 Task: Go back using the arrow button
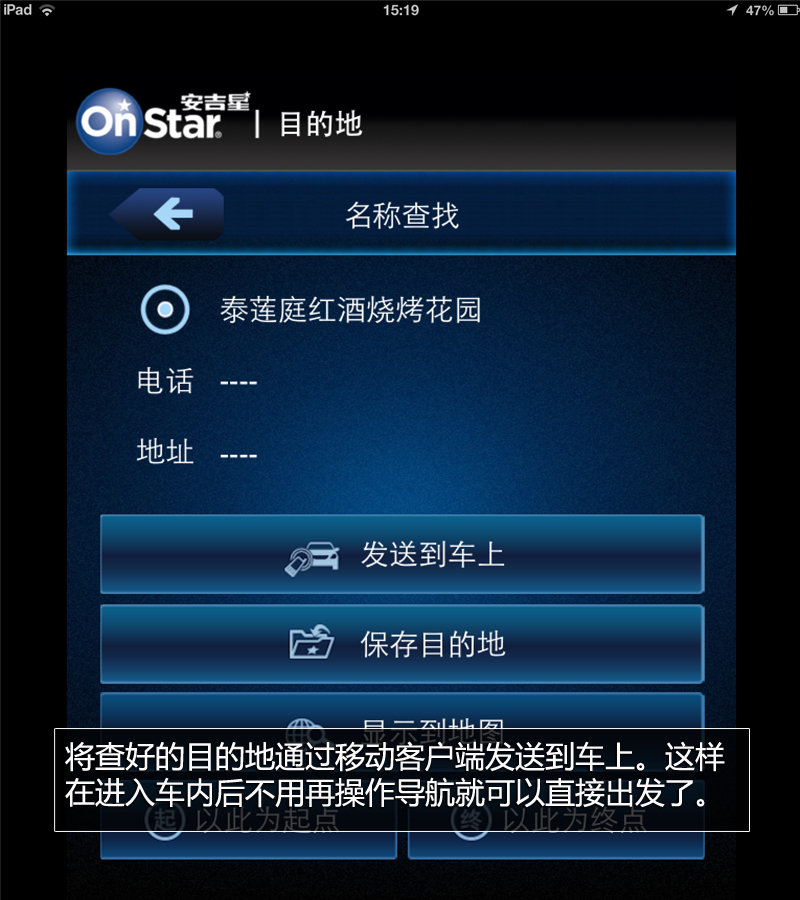coord(168,213)
